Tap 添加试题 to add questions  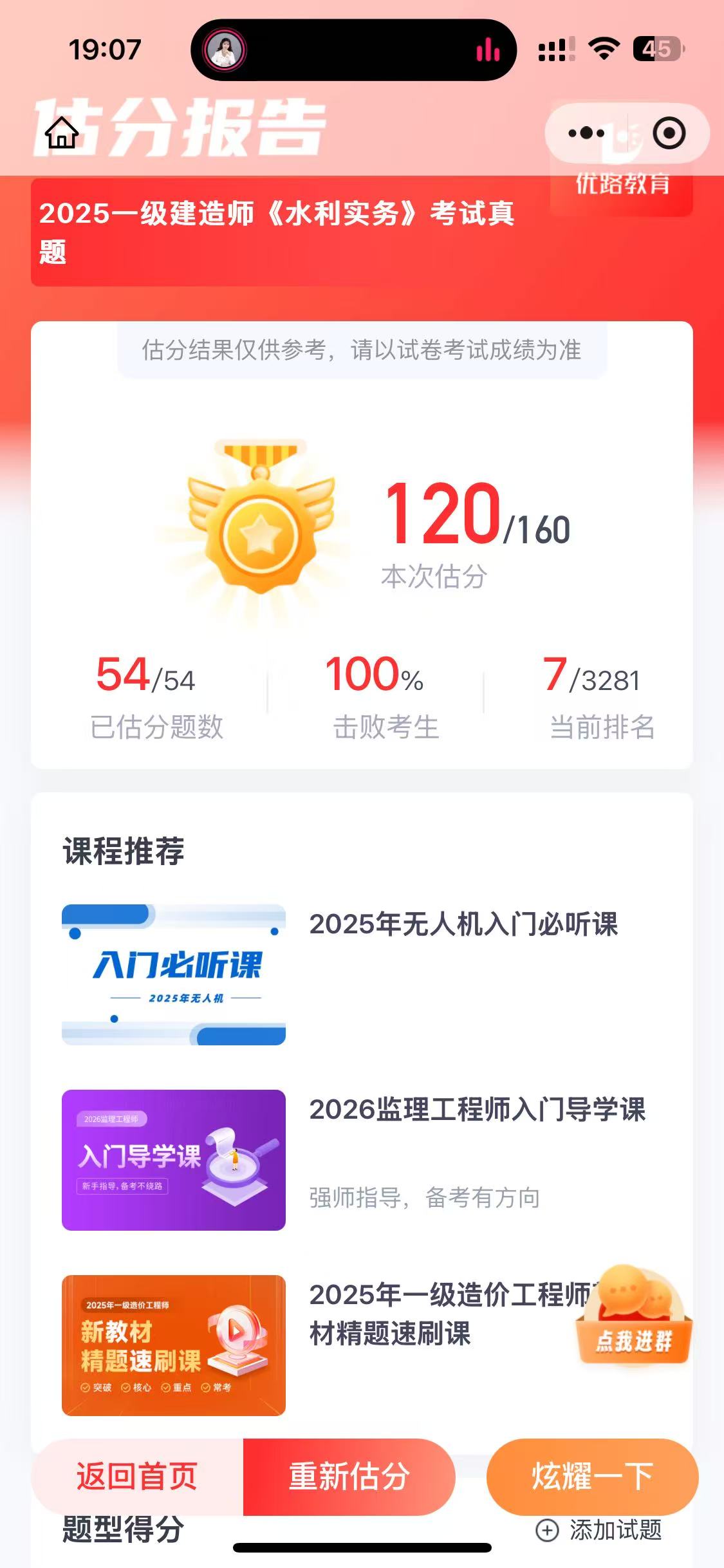pos(600,1530)
